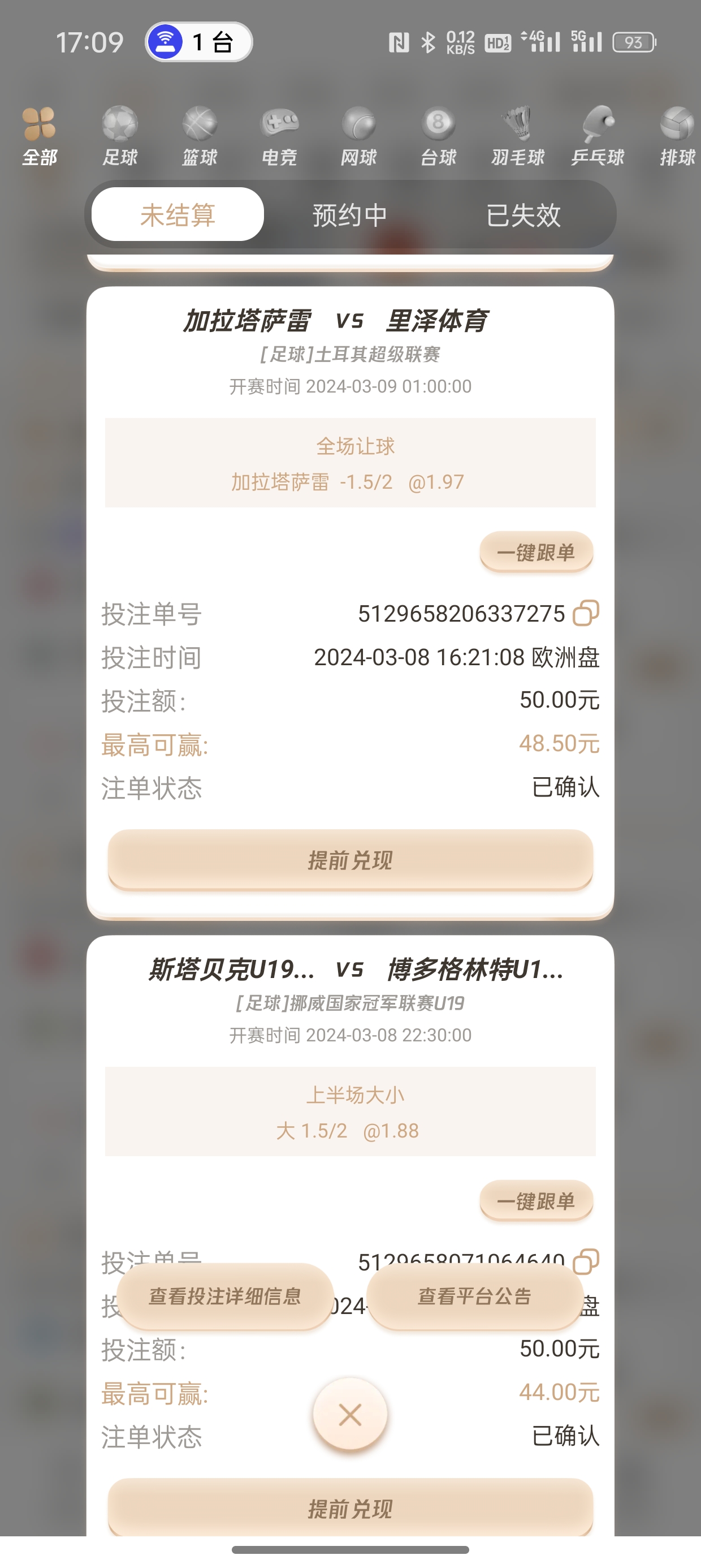Image resolution: width=701 pixels, height=1568 pixels.
Task: Select the 全部 sports category
Action: tap(40, 136)
